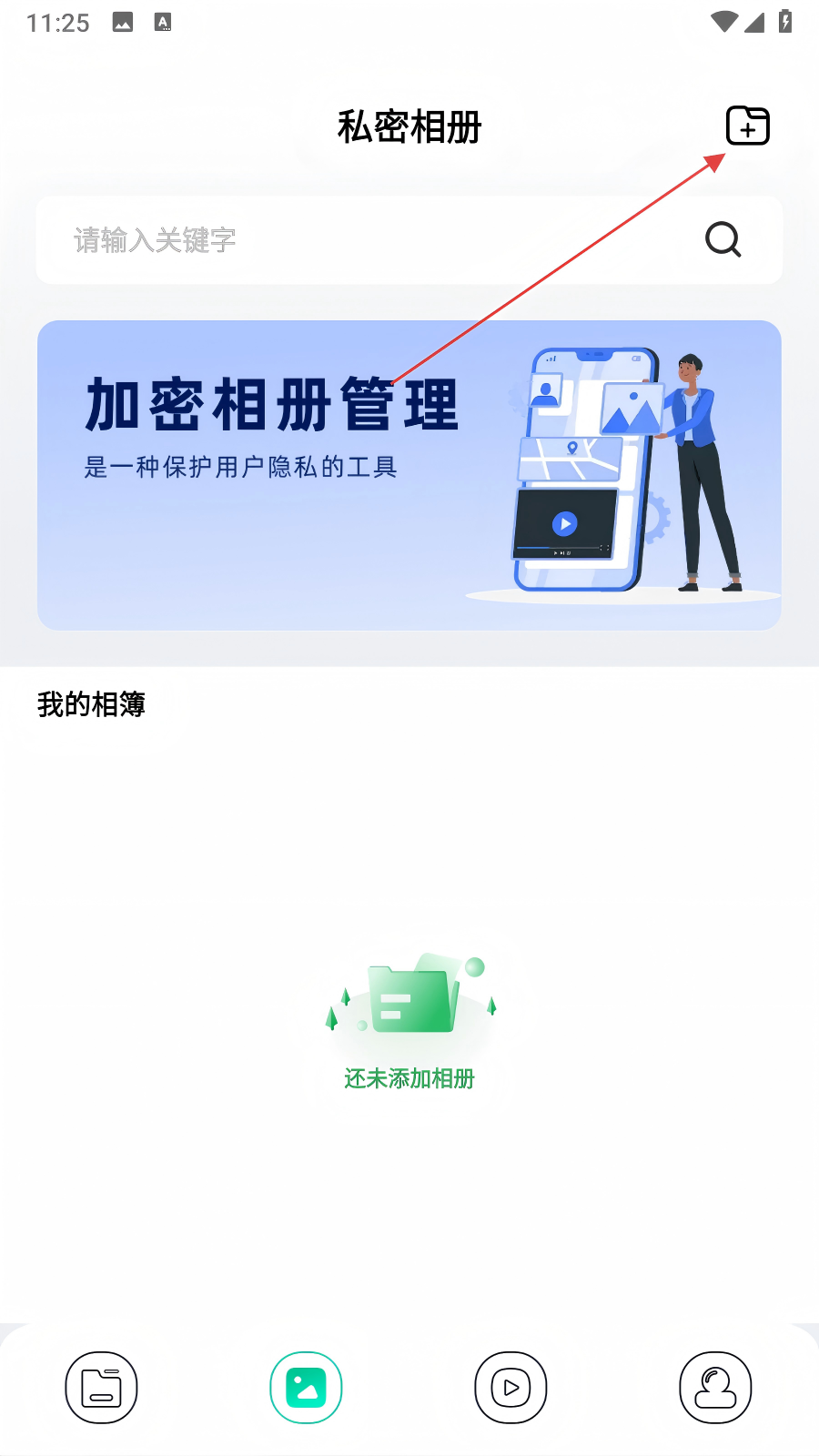
Task: Switch to the files folder tab
Action: click(101, 1388)
